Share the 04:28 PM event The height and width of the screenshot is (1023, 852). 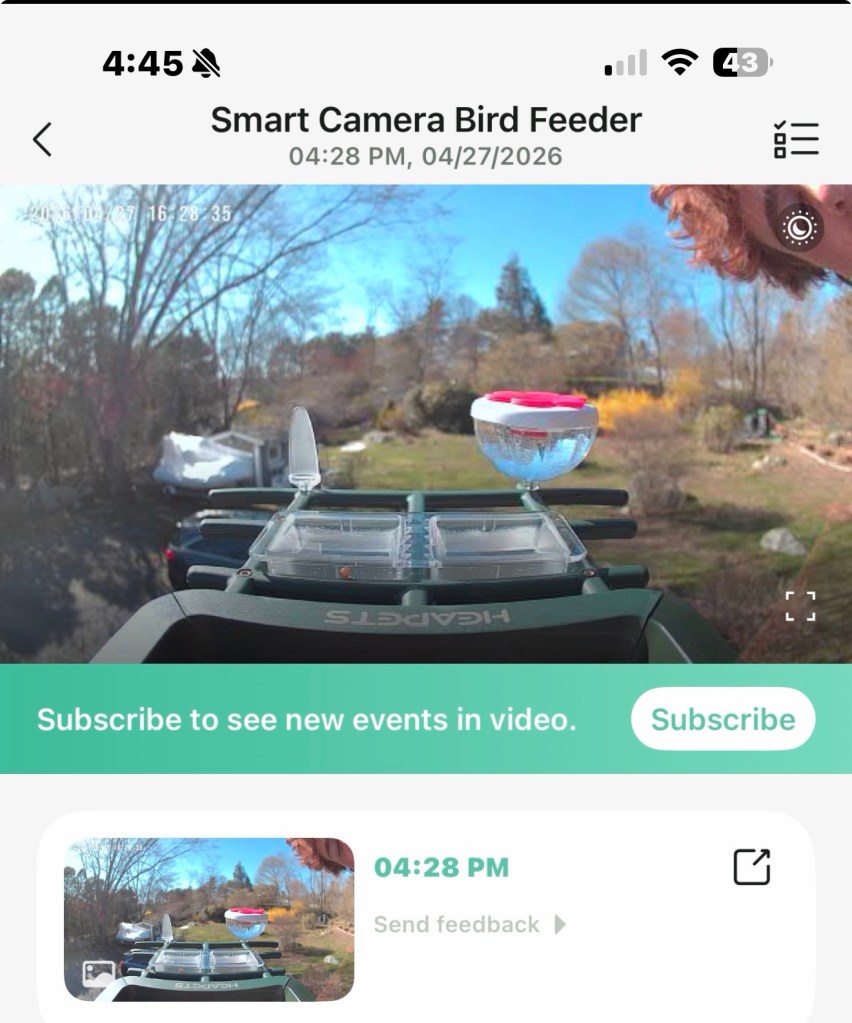pyautogui.click(x=752, y=867)
